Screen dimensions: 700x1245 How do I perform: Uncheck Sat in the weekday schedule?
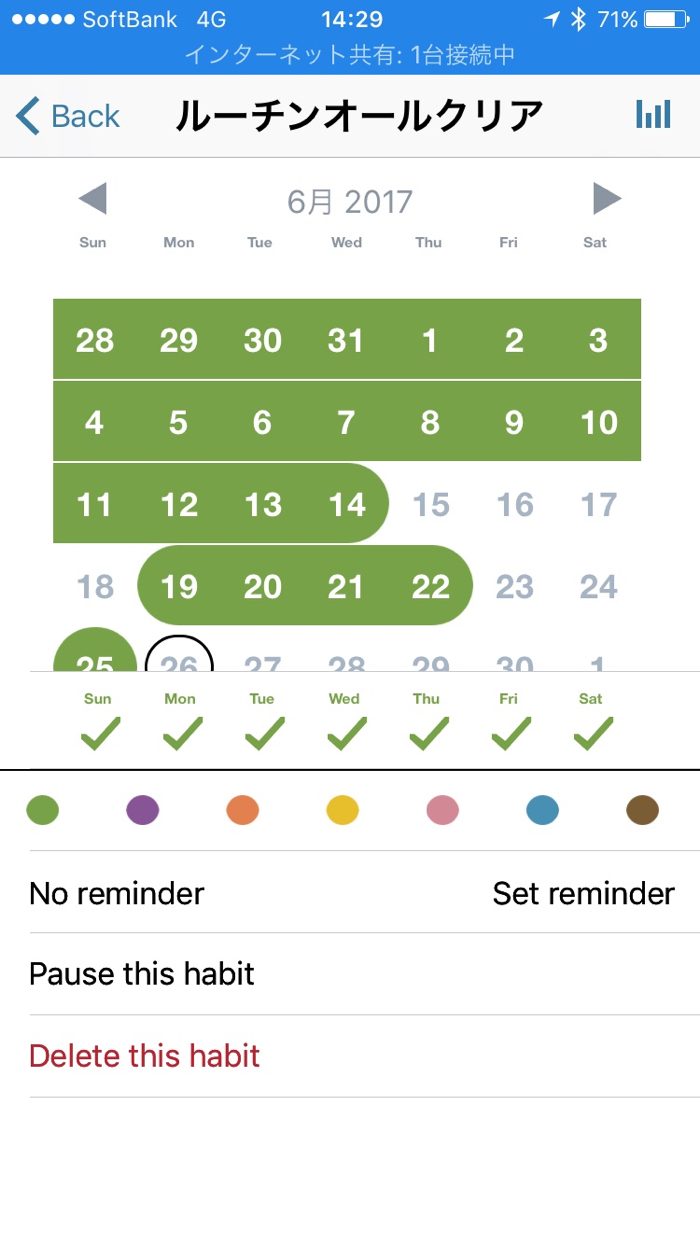[x=592, y=733]
